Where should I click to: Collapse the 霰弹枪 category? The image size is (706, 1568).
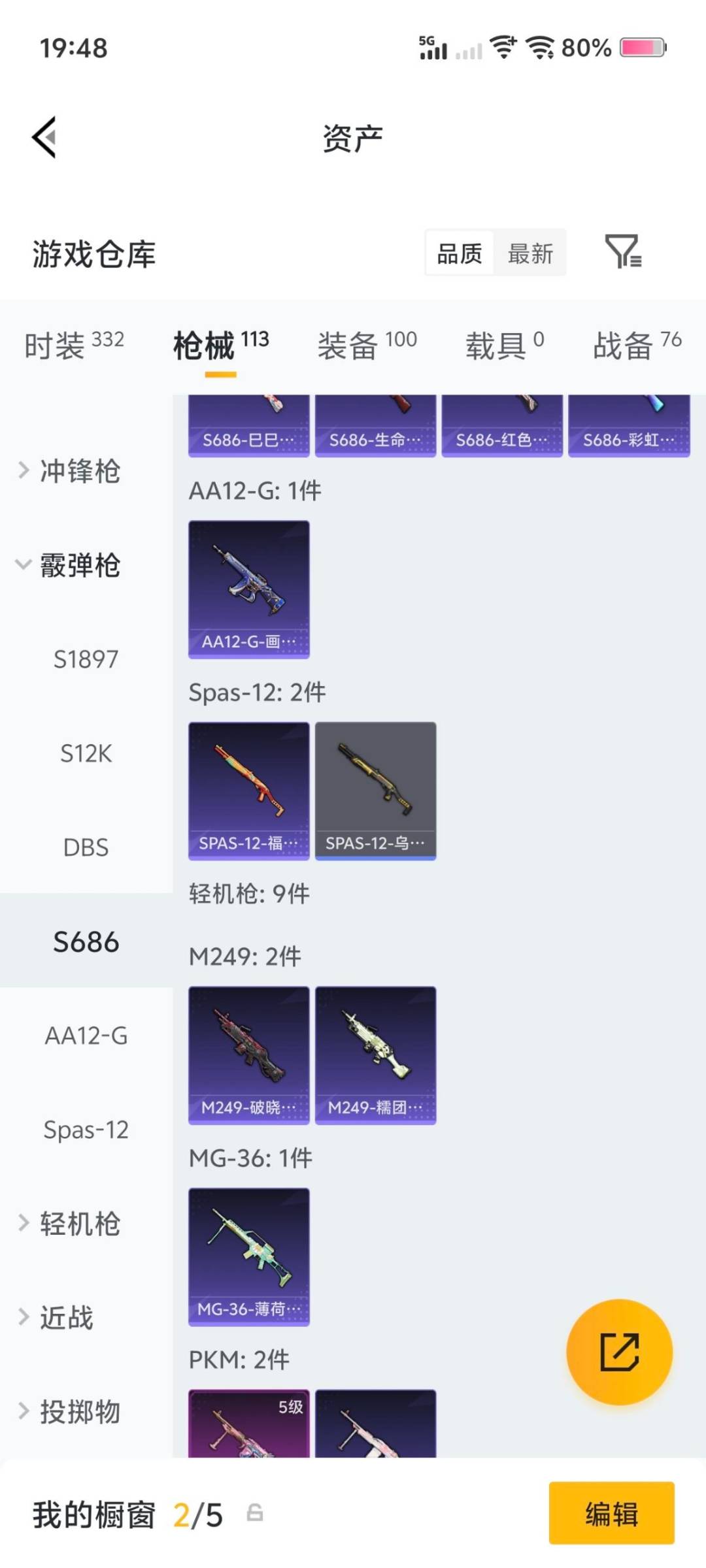click(x=72, y=566)
